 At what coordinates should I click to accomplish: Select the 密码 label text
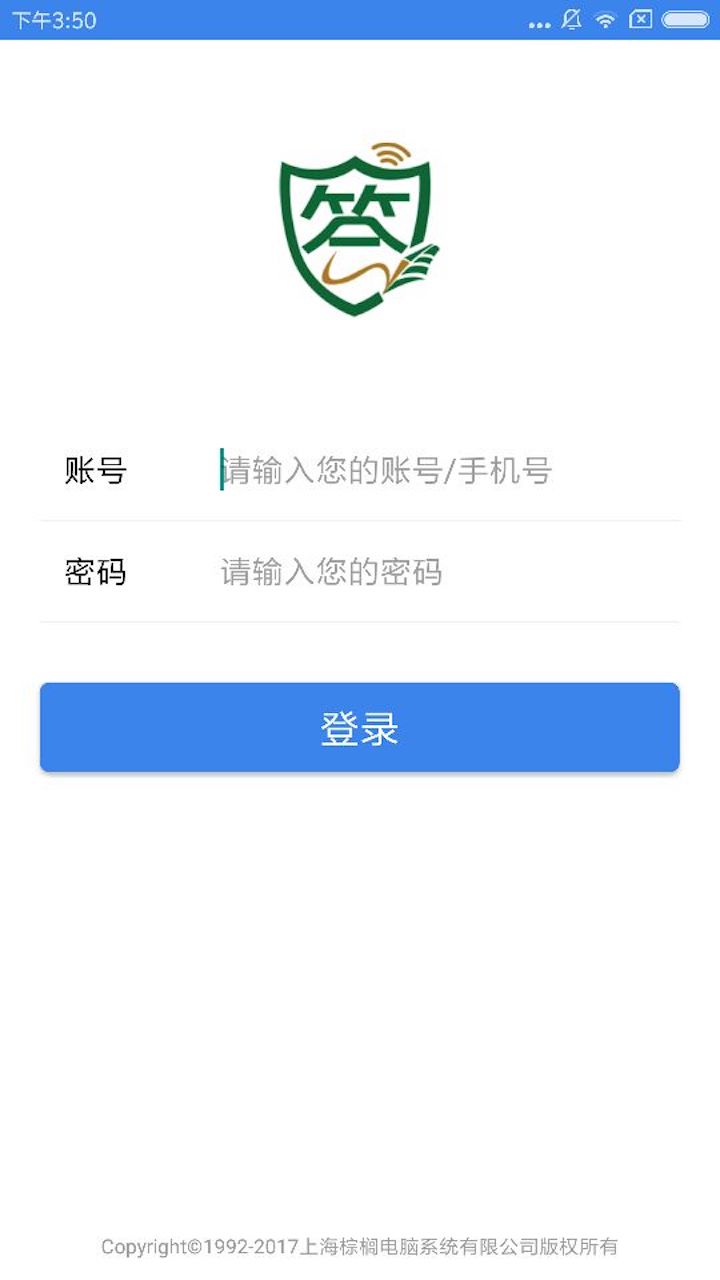(97, 572)
